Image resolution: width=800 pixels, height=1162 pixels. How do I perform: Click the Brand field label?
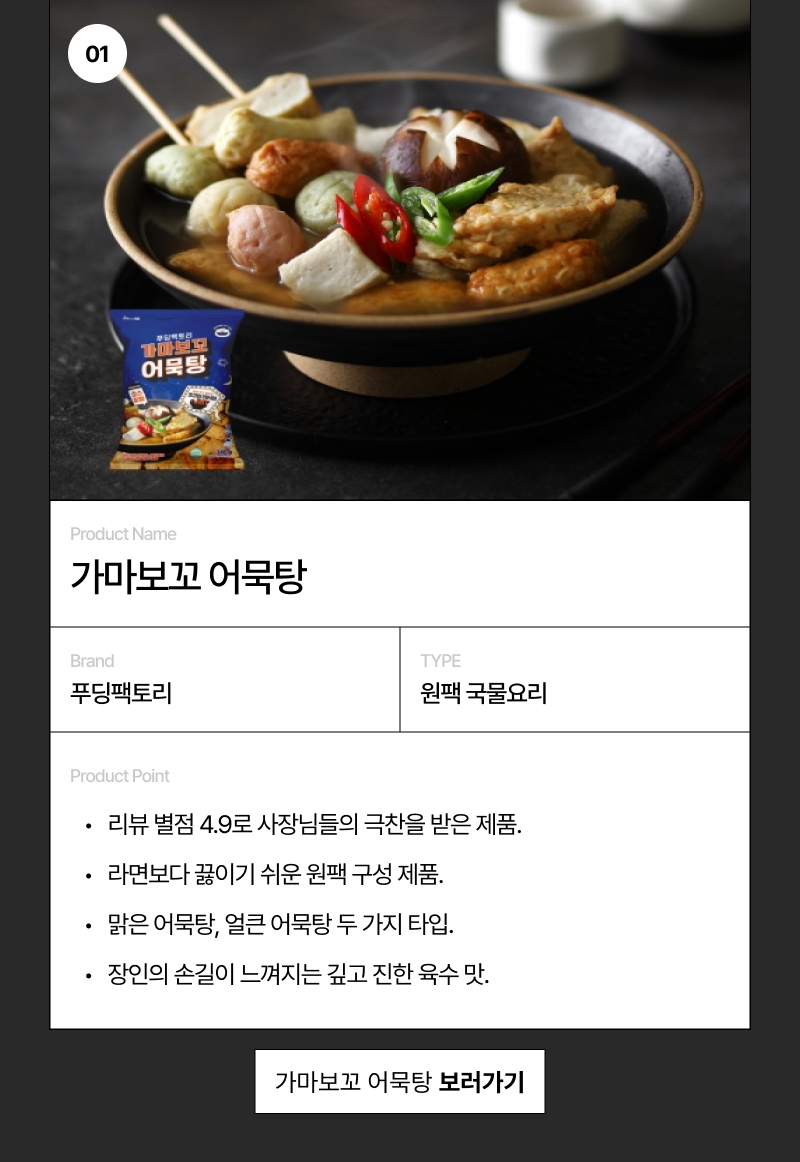(92, 661)
